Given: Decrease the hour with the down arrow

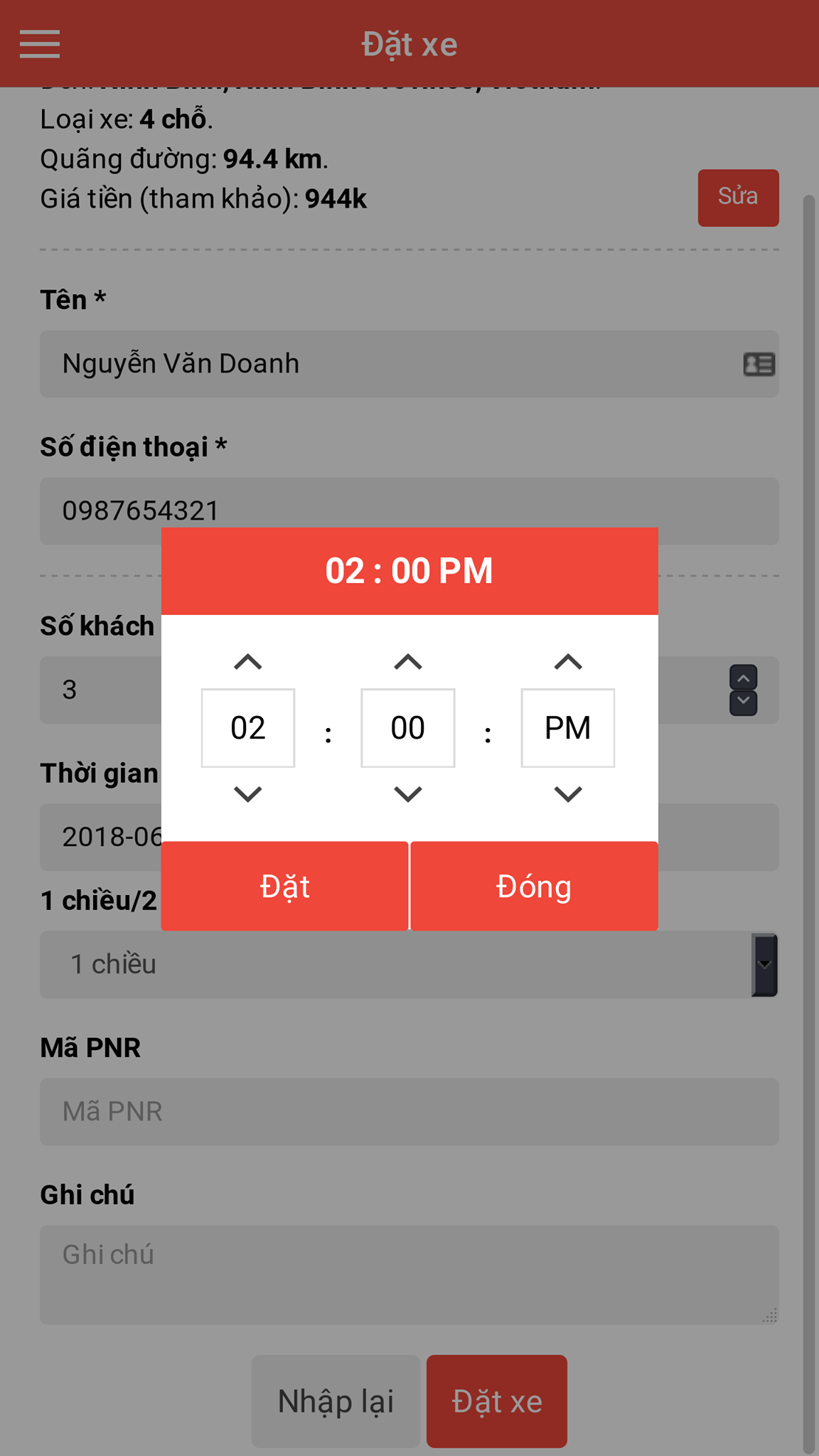Looking at the screenshot, I should (x=247, y=793).
